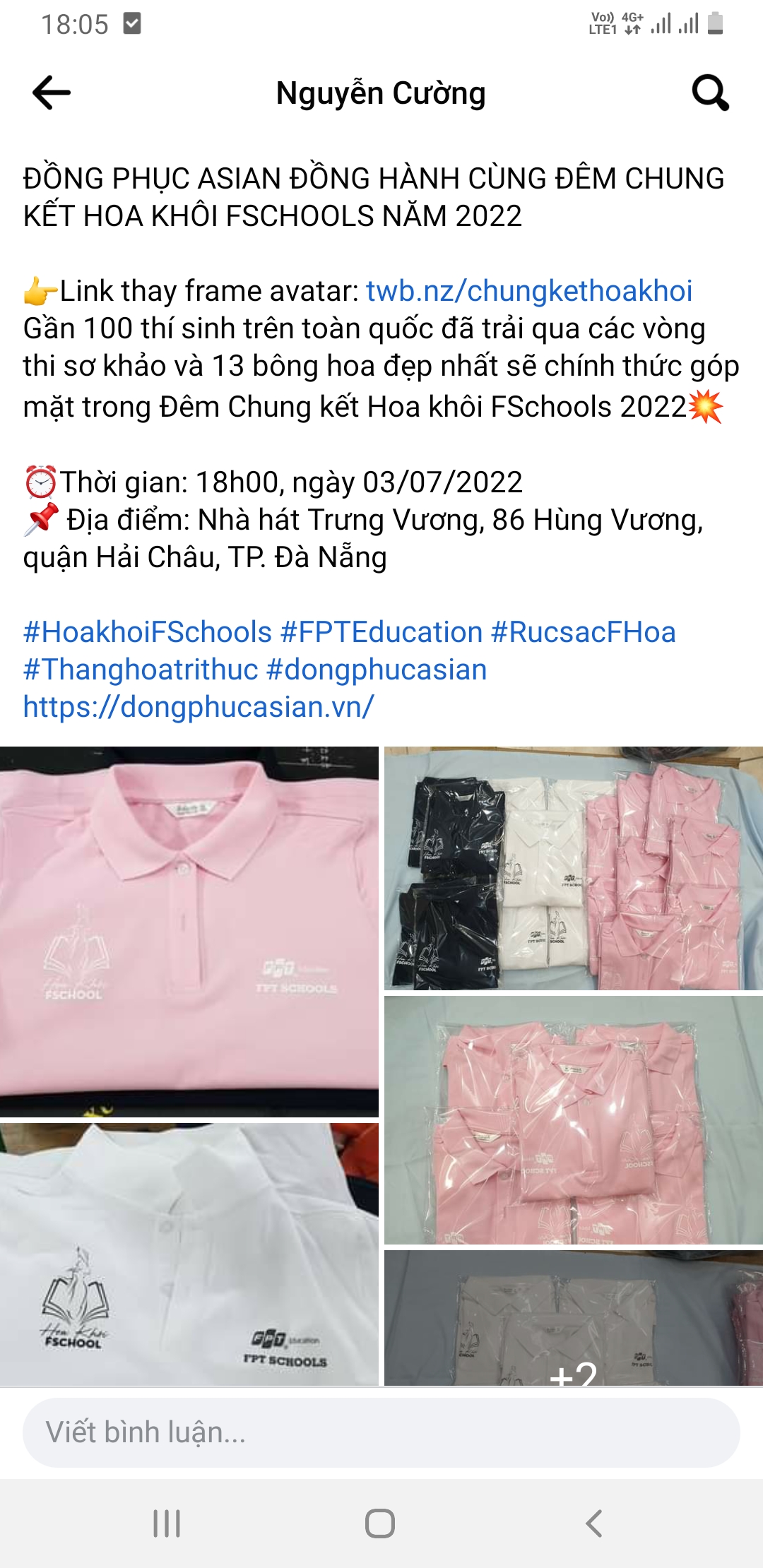Open the #RucsacFHoa hashtag
The height and width of the screenshot is (1568, 763).
583,632
